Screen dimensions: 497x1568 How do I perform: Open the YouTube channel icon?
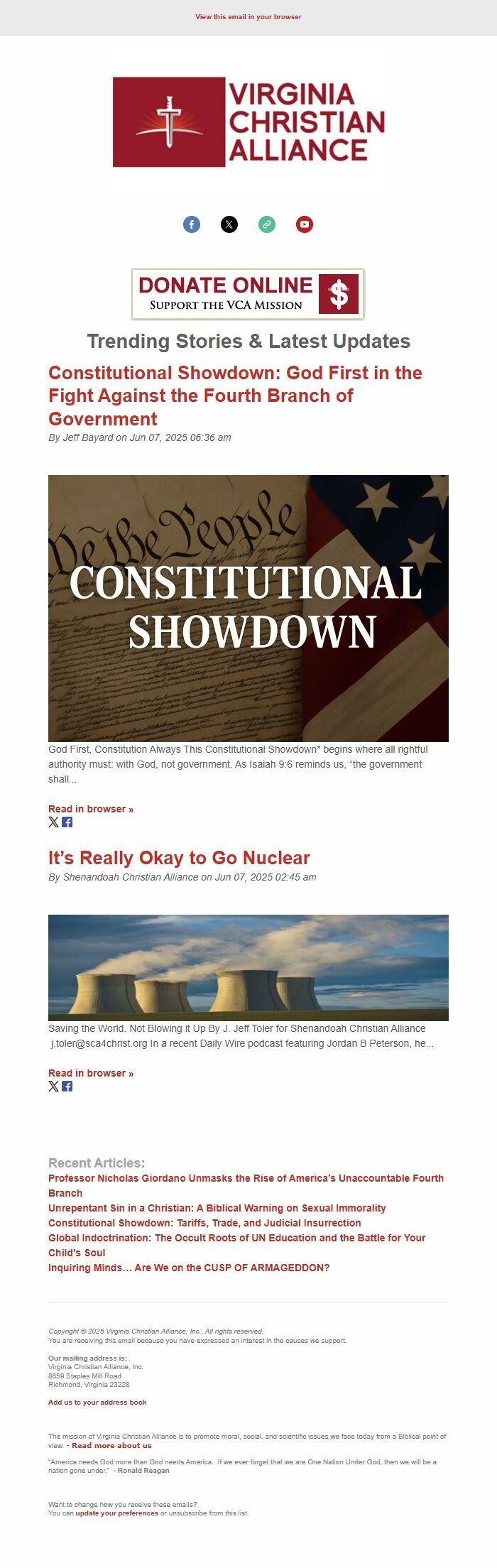click(x=305, y=224)
